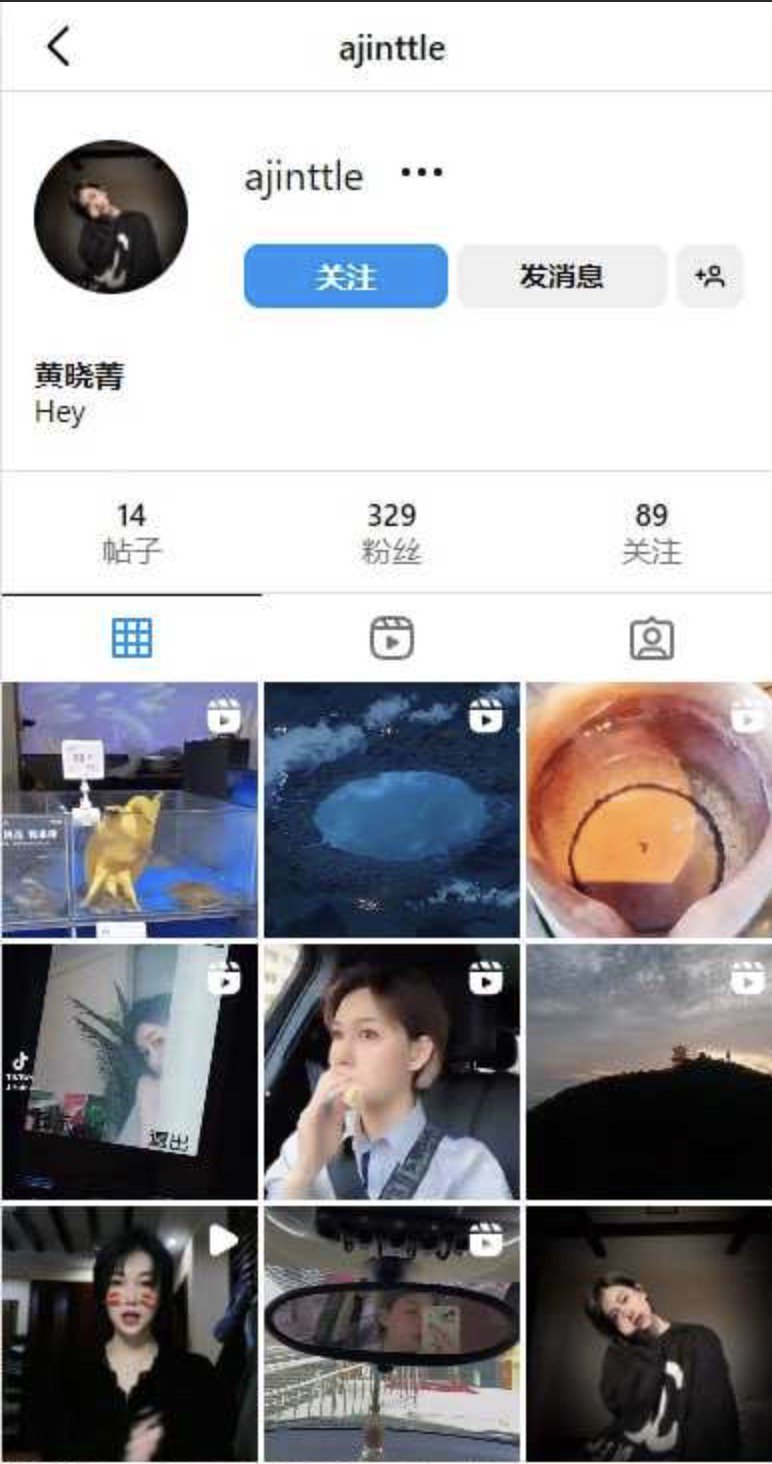The width and height of the screenshot is (772, 1464).
Task: Open the black sweater portrait post
Action: [649, 1334]
